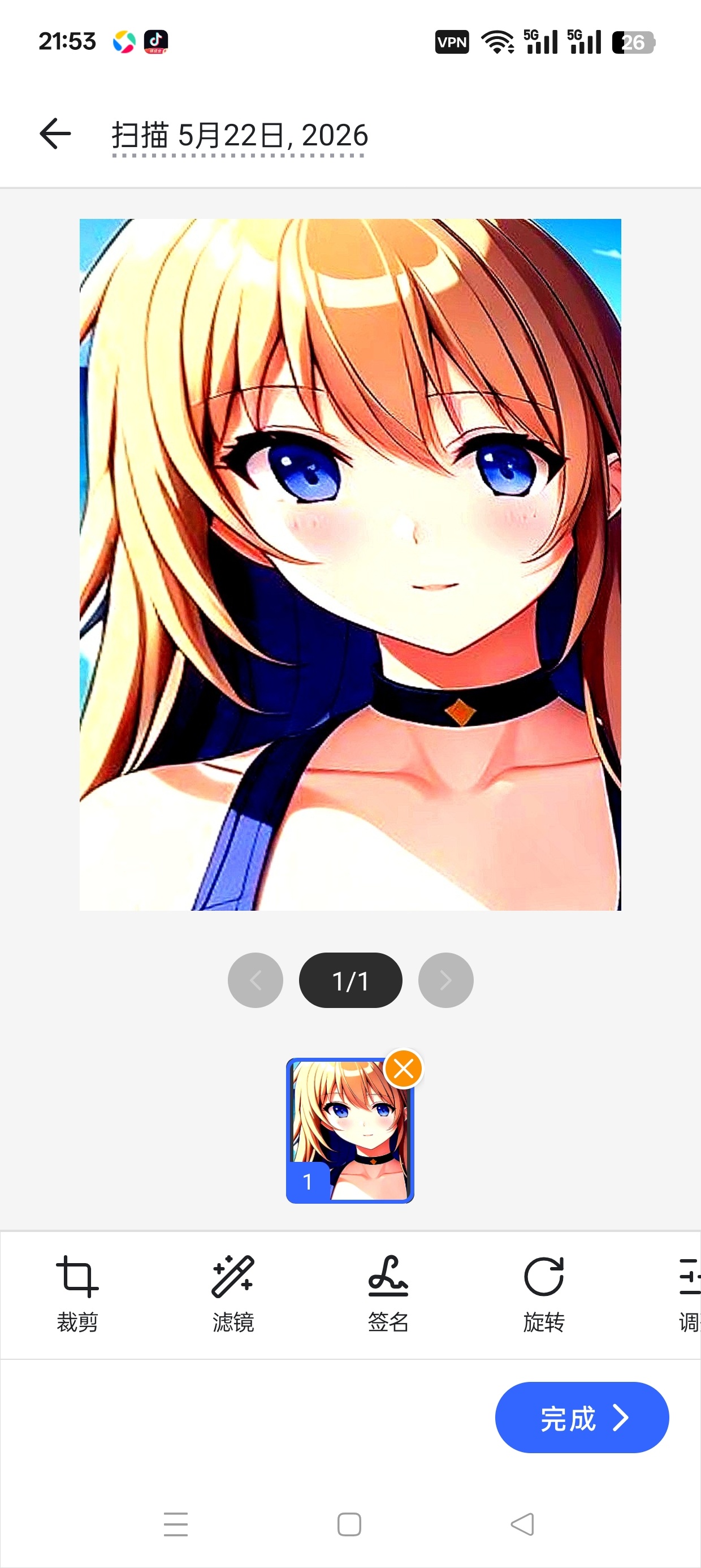The width and height of the screenshot is (701, 1568).
Task: Open recent apps from the navigation bar
Action: pos(176,1524)
